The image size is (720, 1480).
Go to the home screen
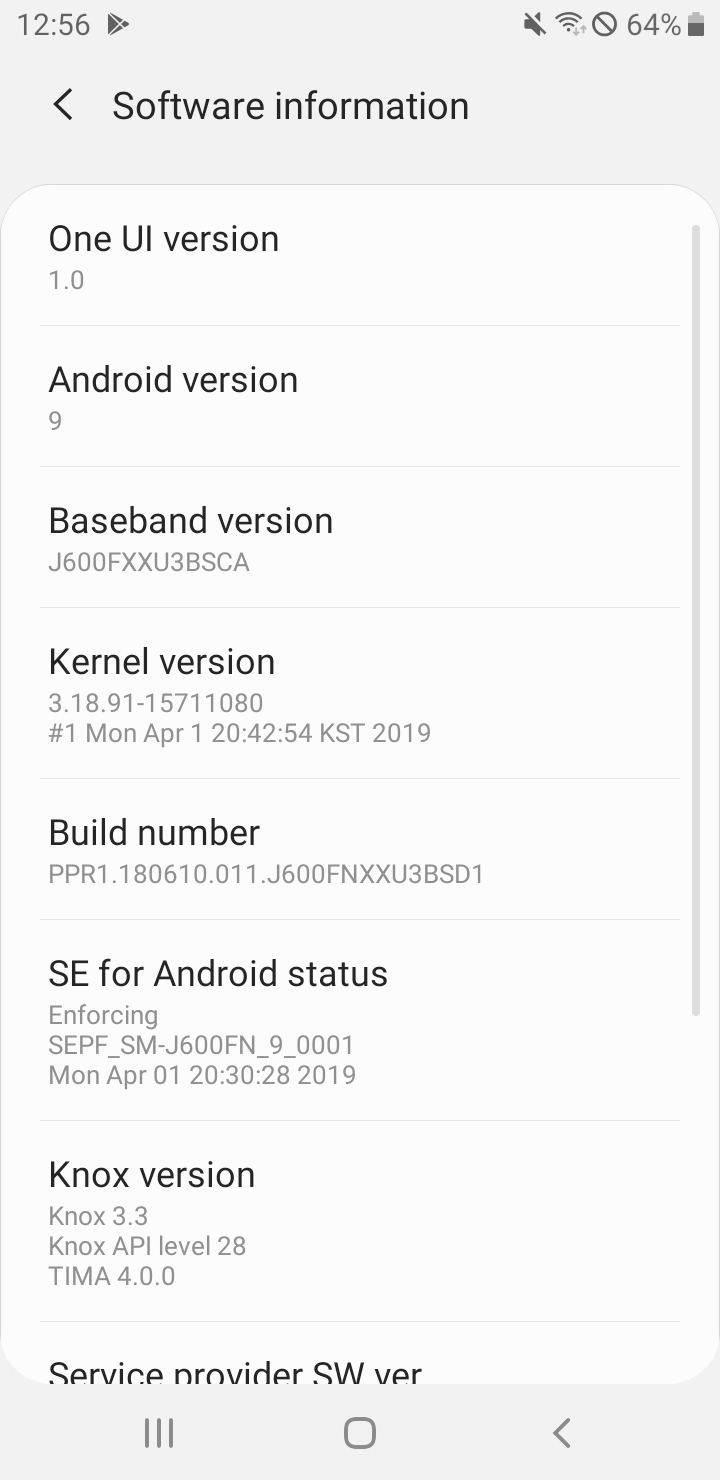pyautogui.click(x=360, y=1432)
